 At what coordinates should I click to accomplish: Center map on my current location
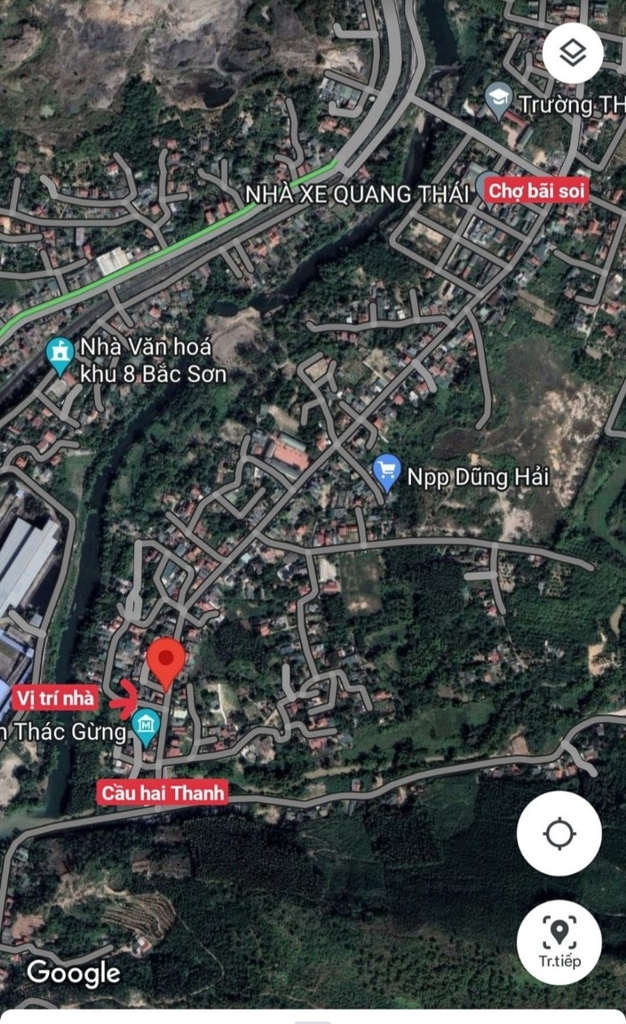coord(559,833)
